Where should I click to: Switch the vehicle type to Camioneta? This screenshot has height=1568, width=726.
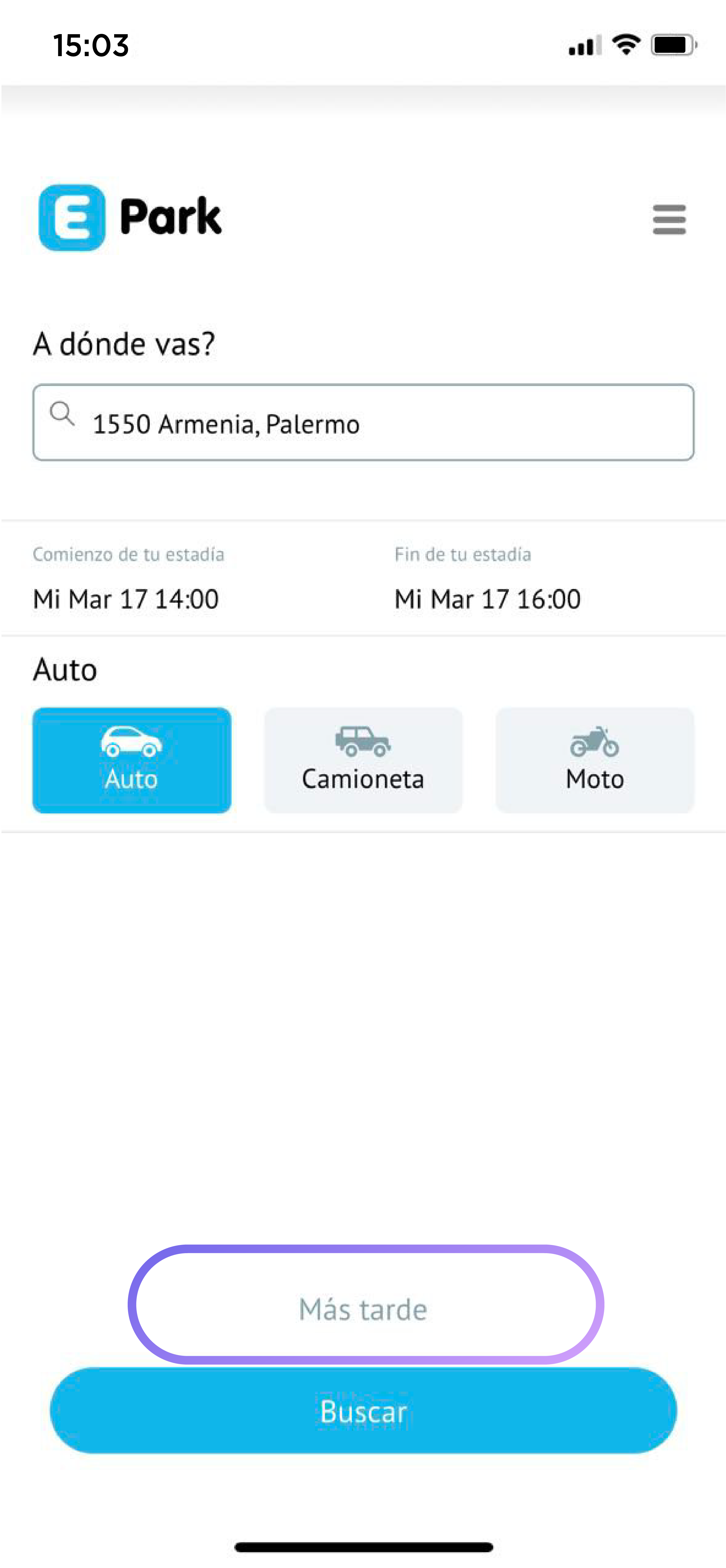click(x=362, y=759)
